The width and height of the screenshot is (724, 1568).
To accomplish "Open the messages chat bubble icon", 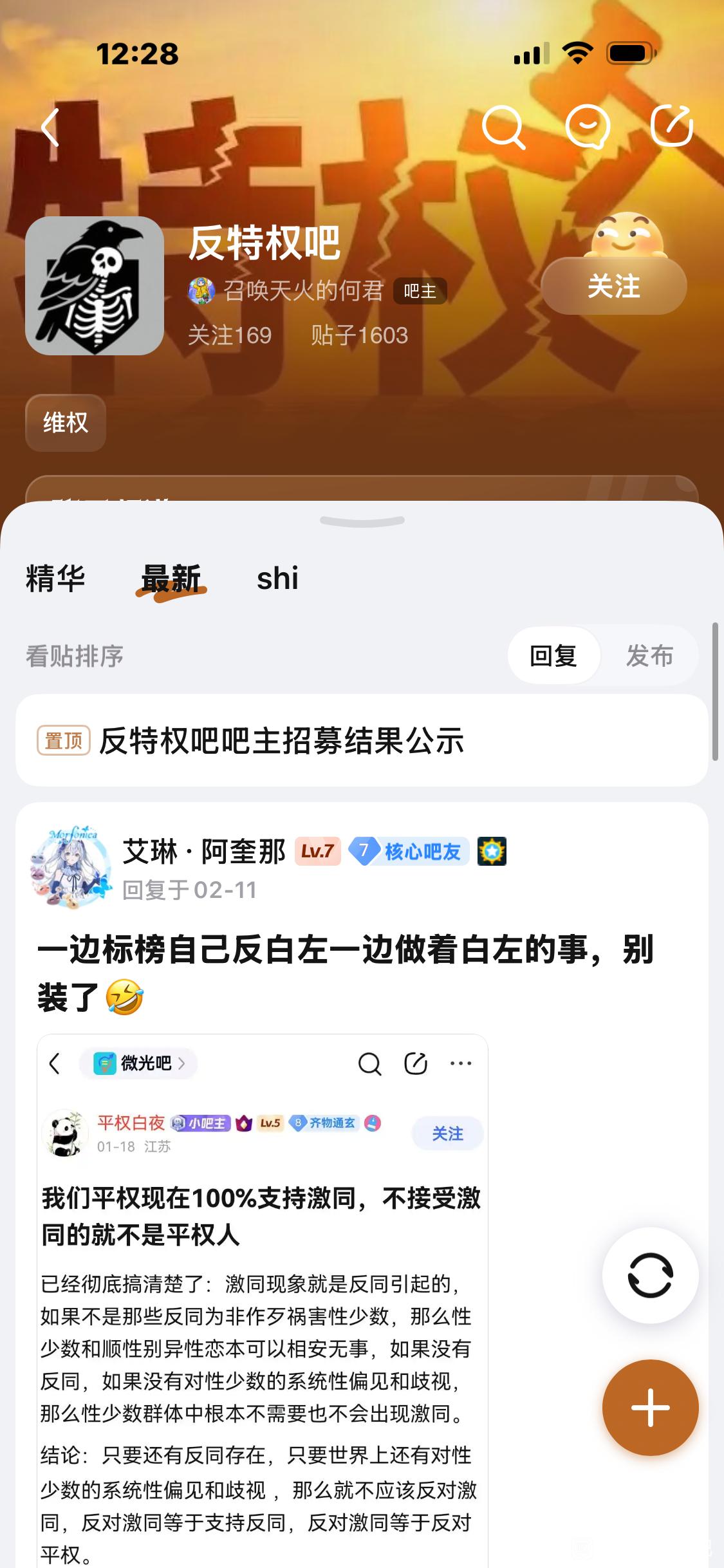I will coord(587,127).
